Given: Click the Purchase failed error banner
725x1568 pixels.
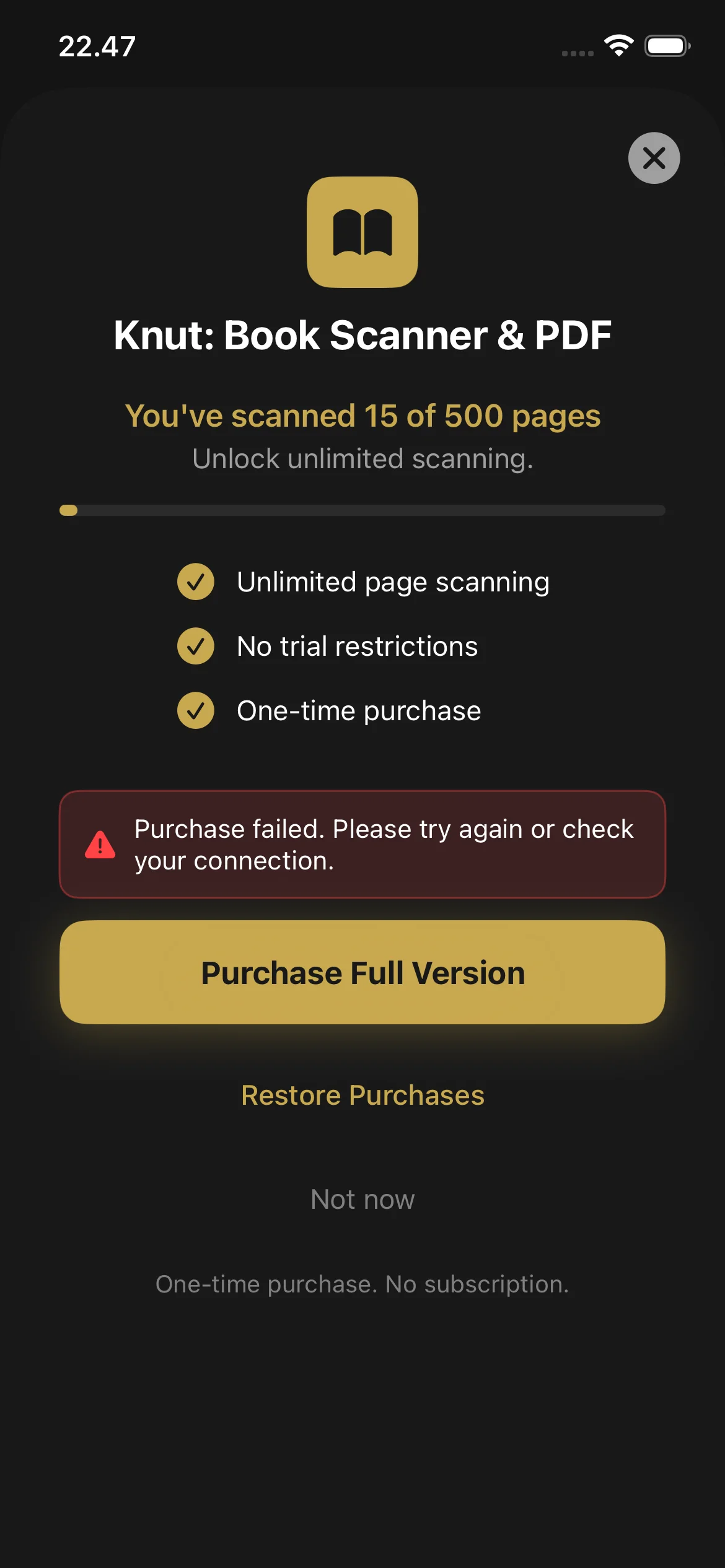Looking at the screenshot, I should pos(362,845).
